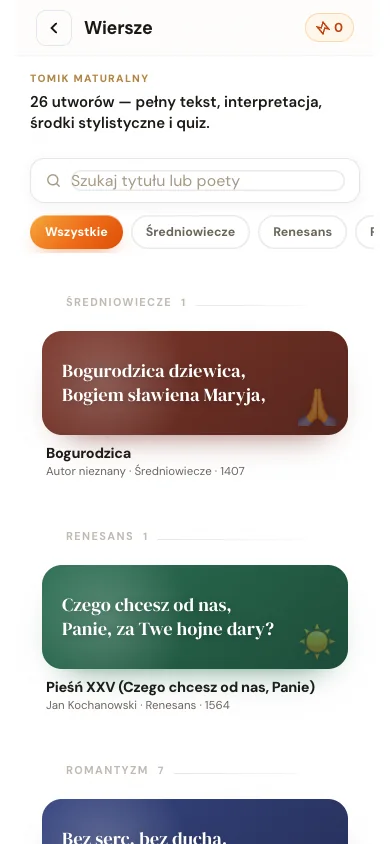
Task: Open Pieśń XXV by Jan Kochanowski
Action: (x=195, y=617)
